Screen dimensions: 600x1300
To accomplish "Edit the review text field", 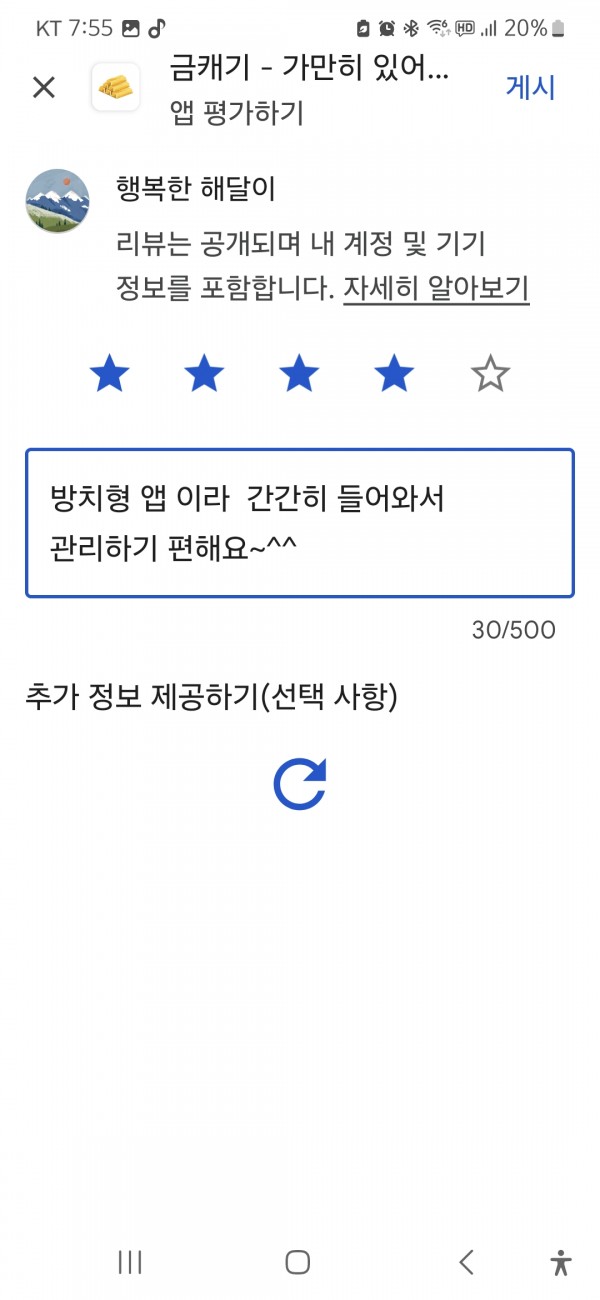I will coord(300,523).
